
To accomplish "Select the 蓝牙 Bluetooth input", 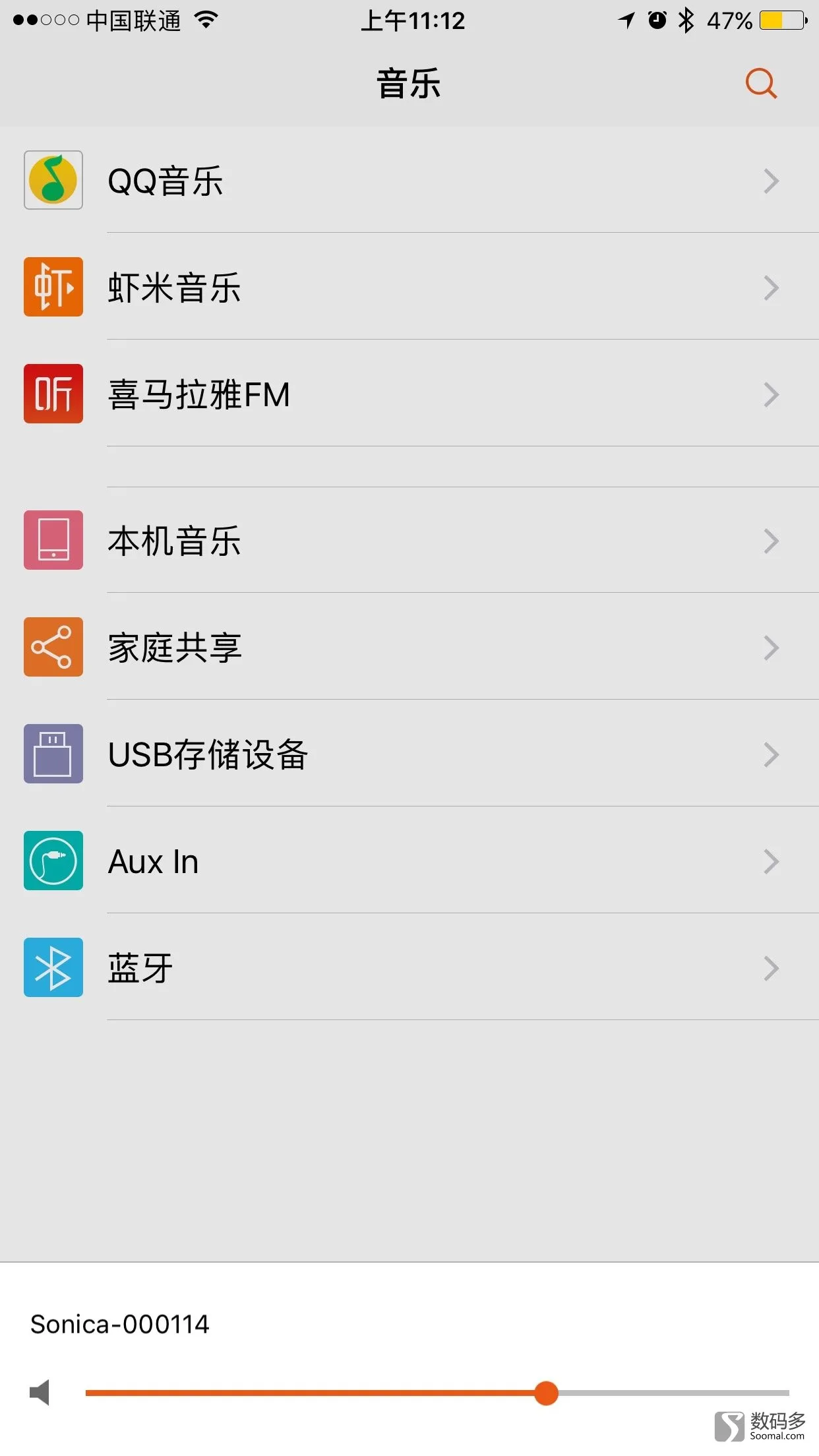I will coord(409,967).
